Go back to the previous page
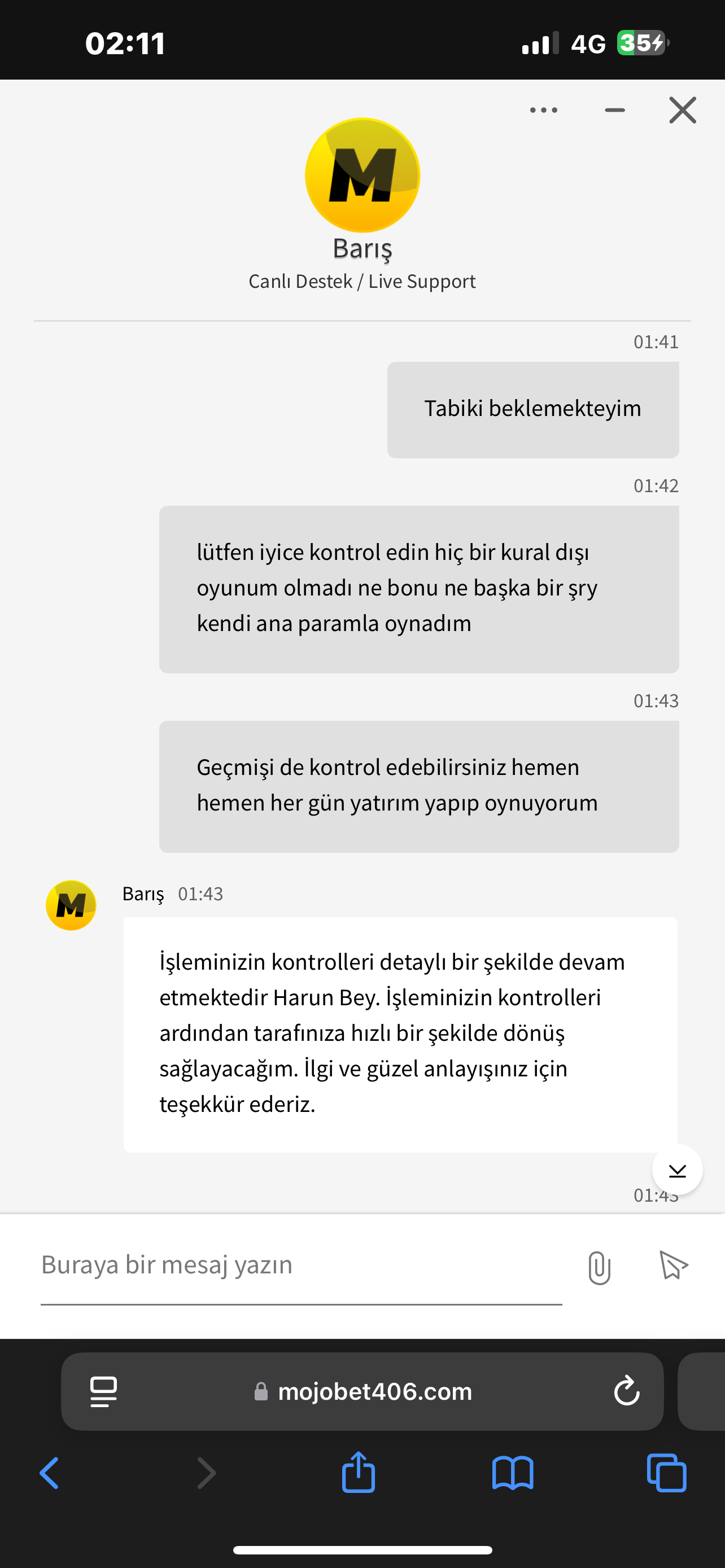 pos(49,1473)
